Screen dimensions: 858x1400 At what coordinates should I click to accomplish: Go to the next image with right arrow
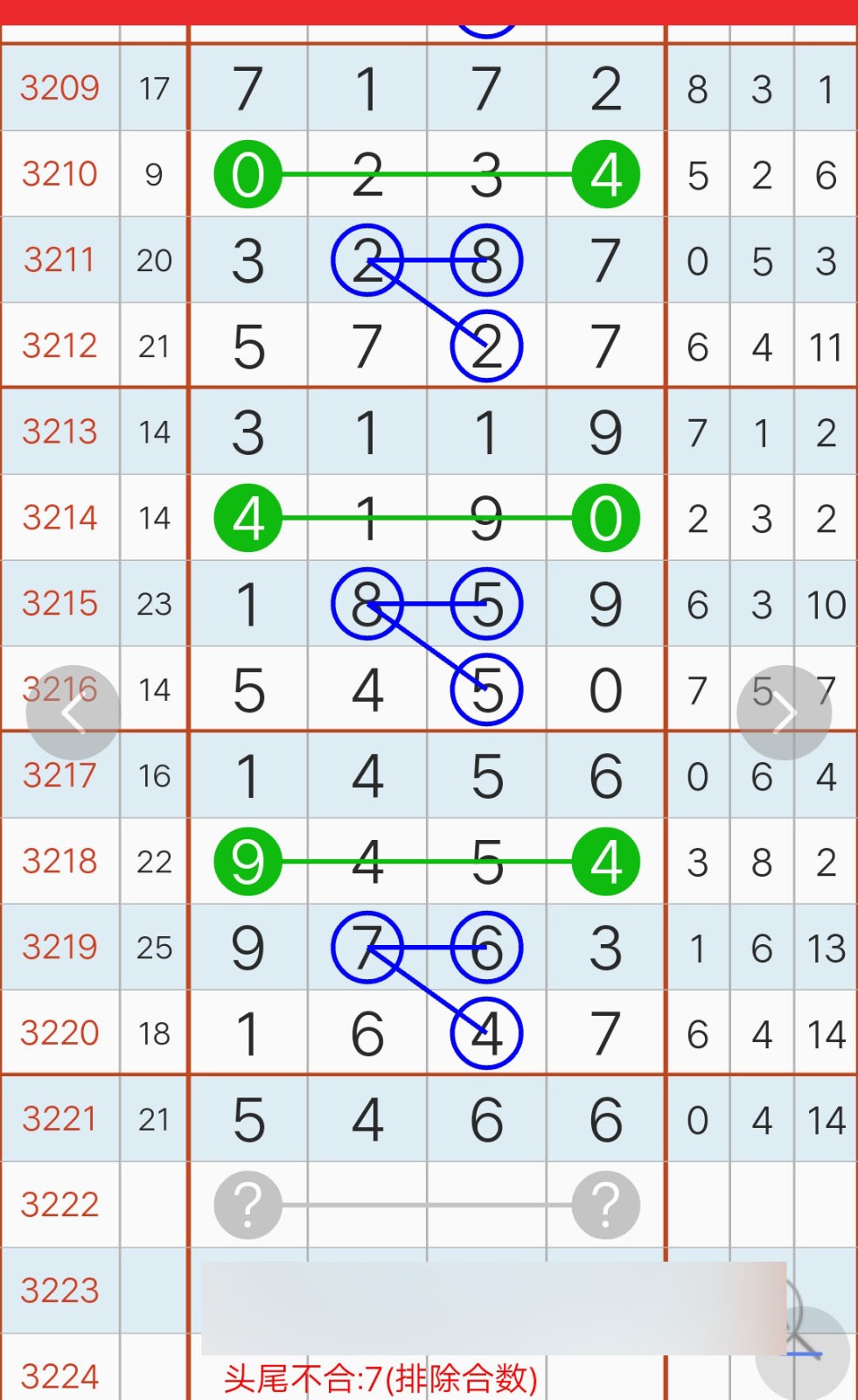(784, 713)
